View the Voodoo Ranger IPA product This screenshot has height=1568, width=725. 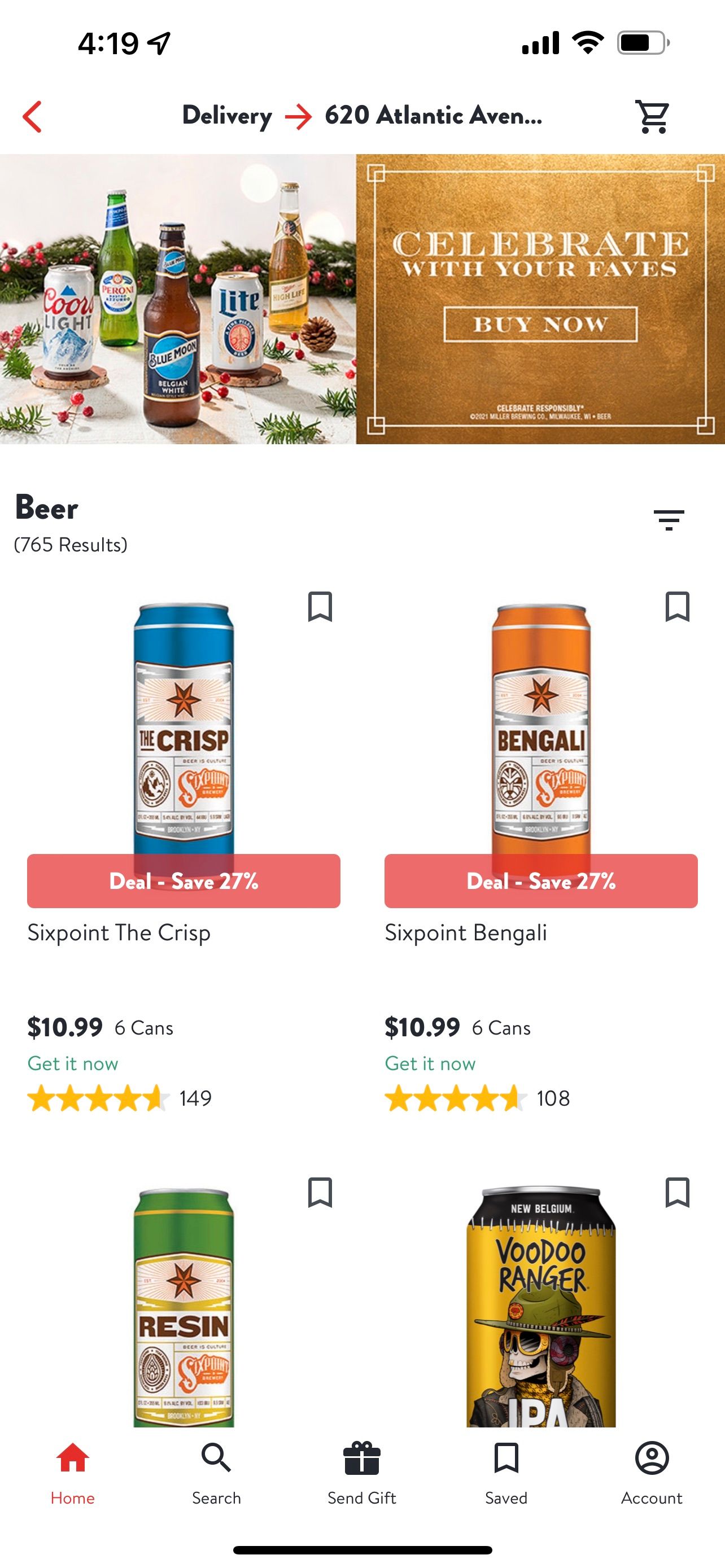(x=540, y=1309)
